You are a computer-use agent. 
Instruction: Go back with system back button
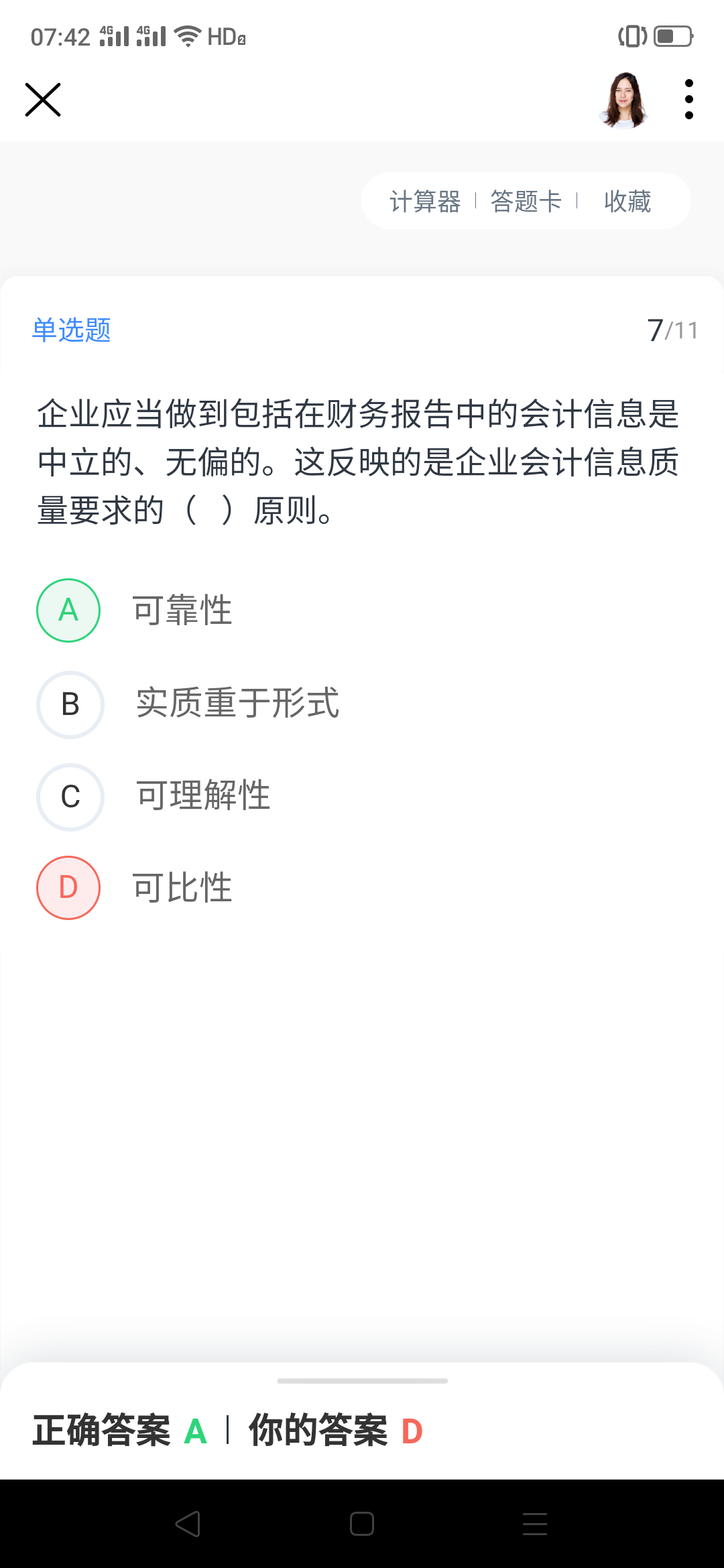188,1524
